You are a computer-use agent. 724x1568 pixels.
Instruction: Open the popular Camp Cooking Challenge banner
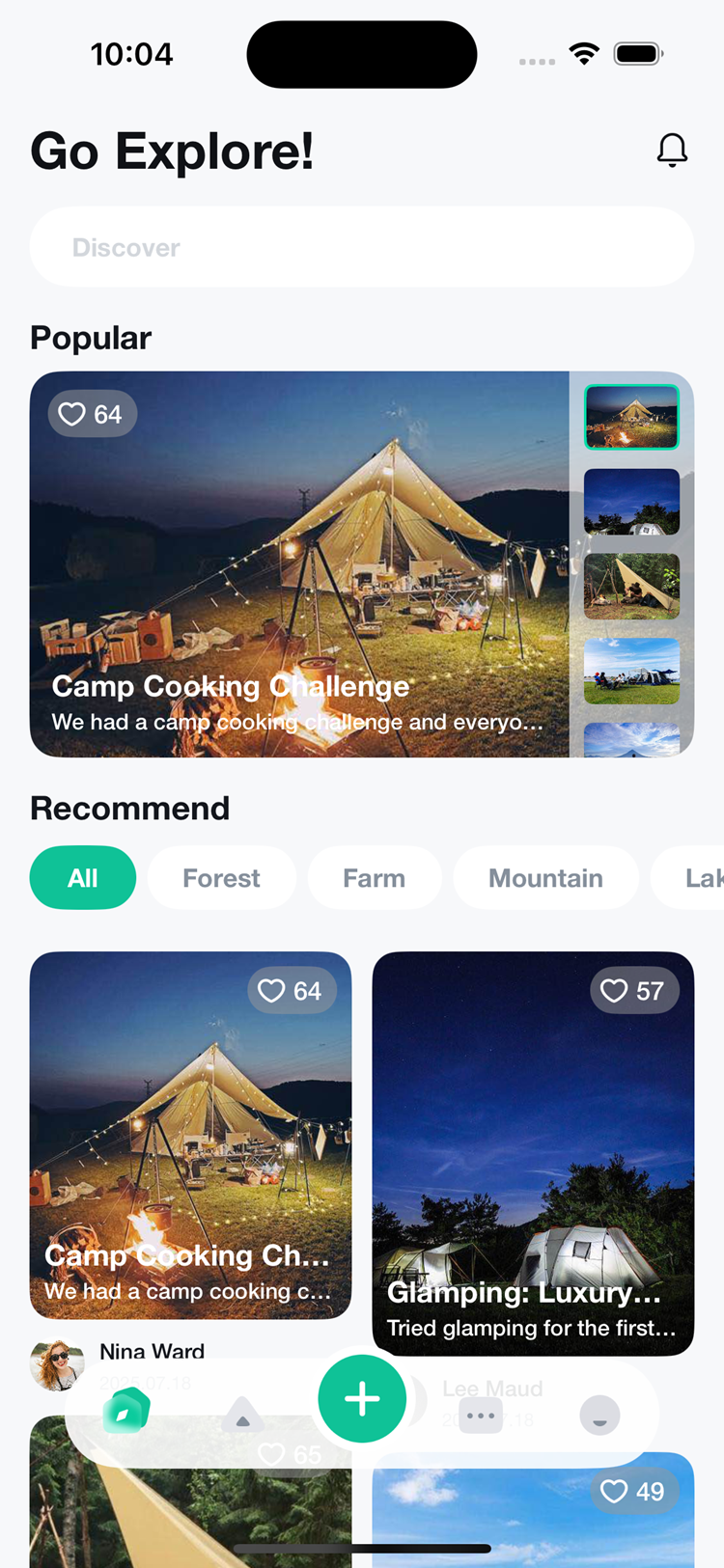[299, 564]
